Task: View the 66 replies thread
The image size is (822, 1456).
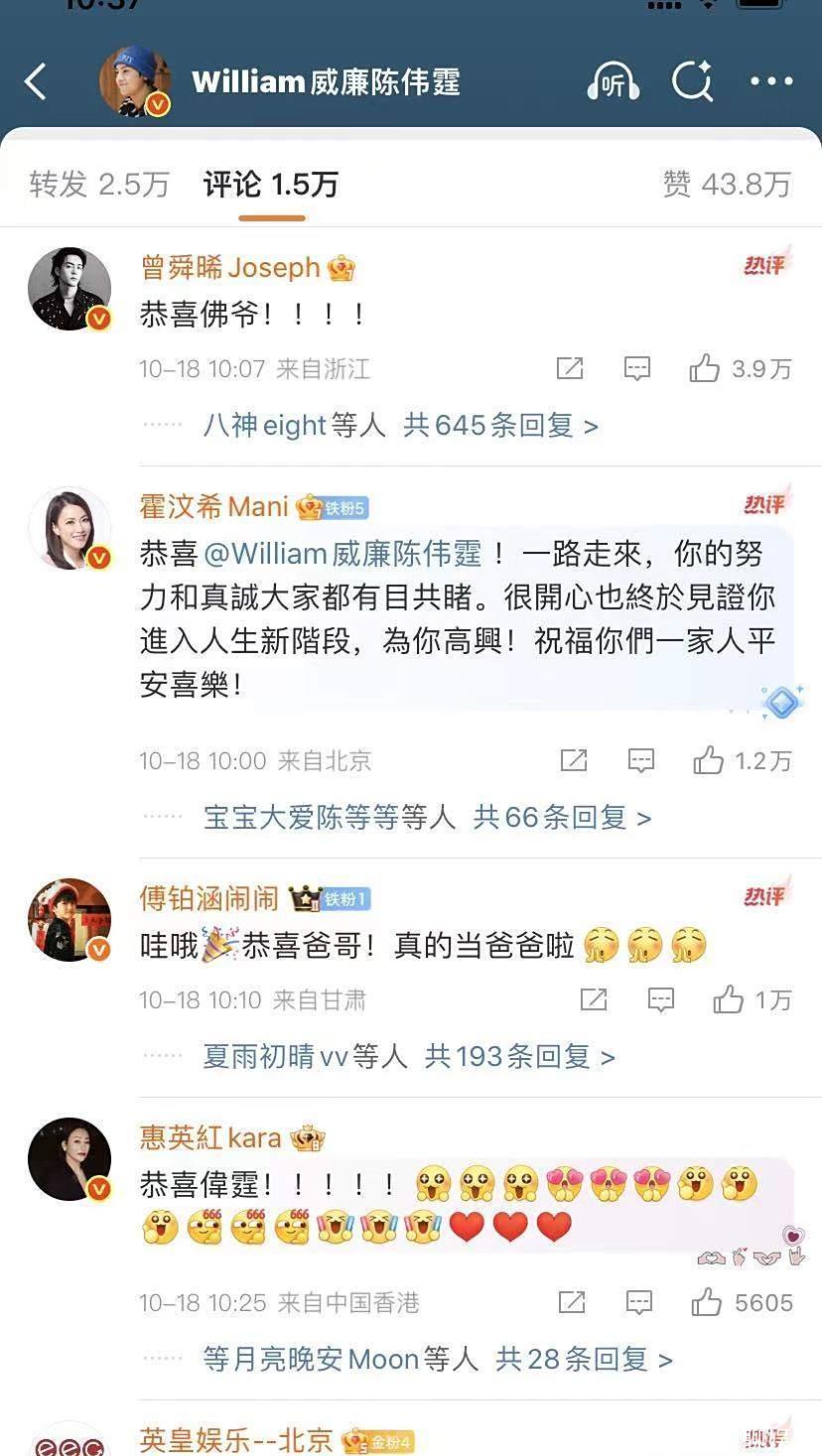Action: (x=562, y=818)
